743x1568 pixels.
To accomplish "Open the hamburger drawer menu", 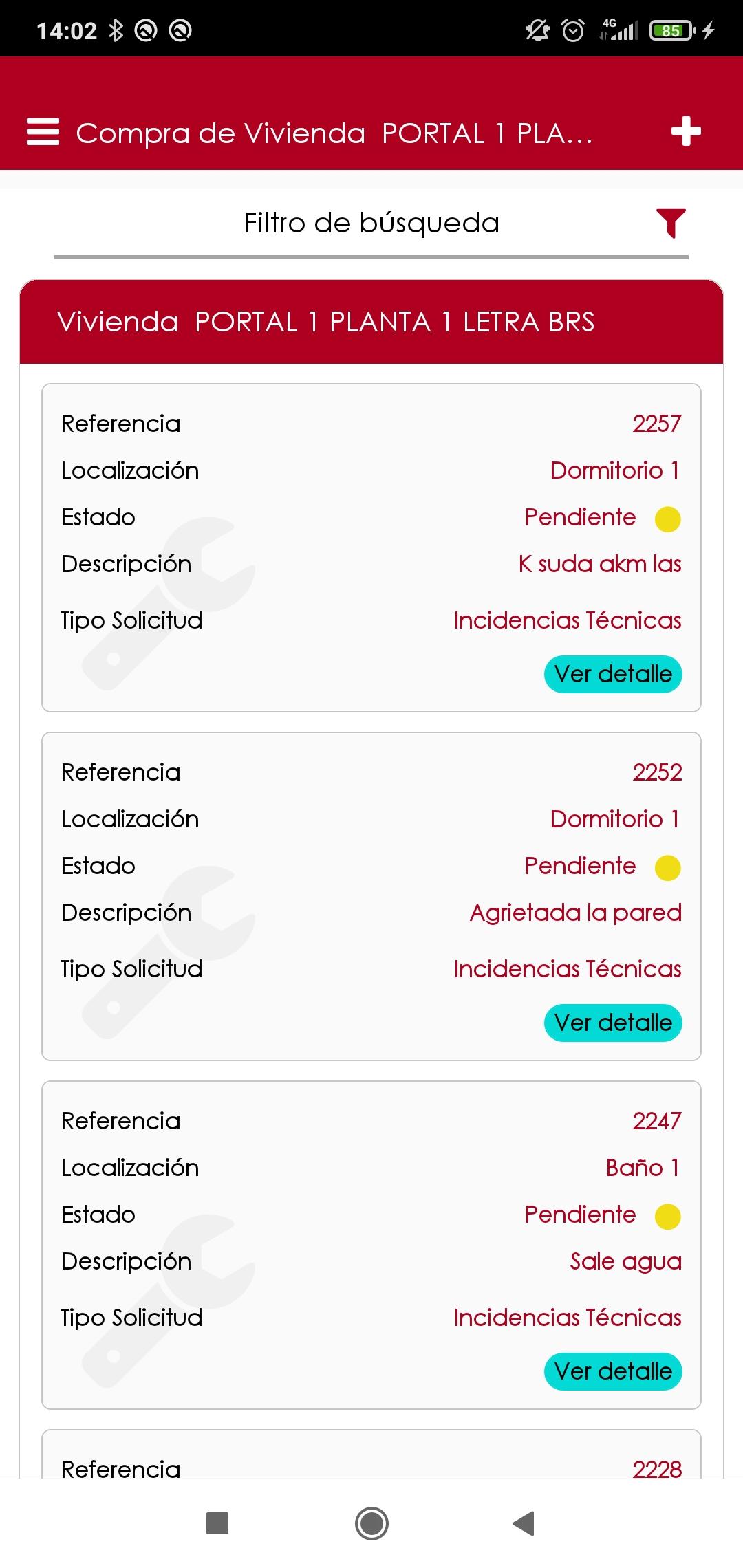I will (43, 132).
